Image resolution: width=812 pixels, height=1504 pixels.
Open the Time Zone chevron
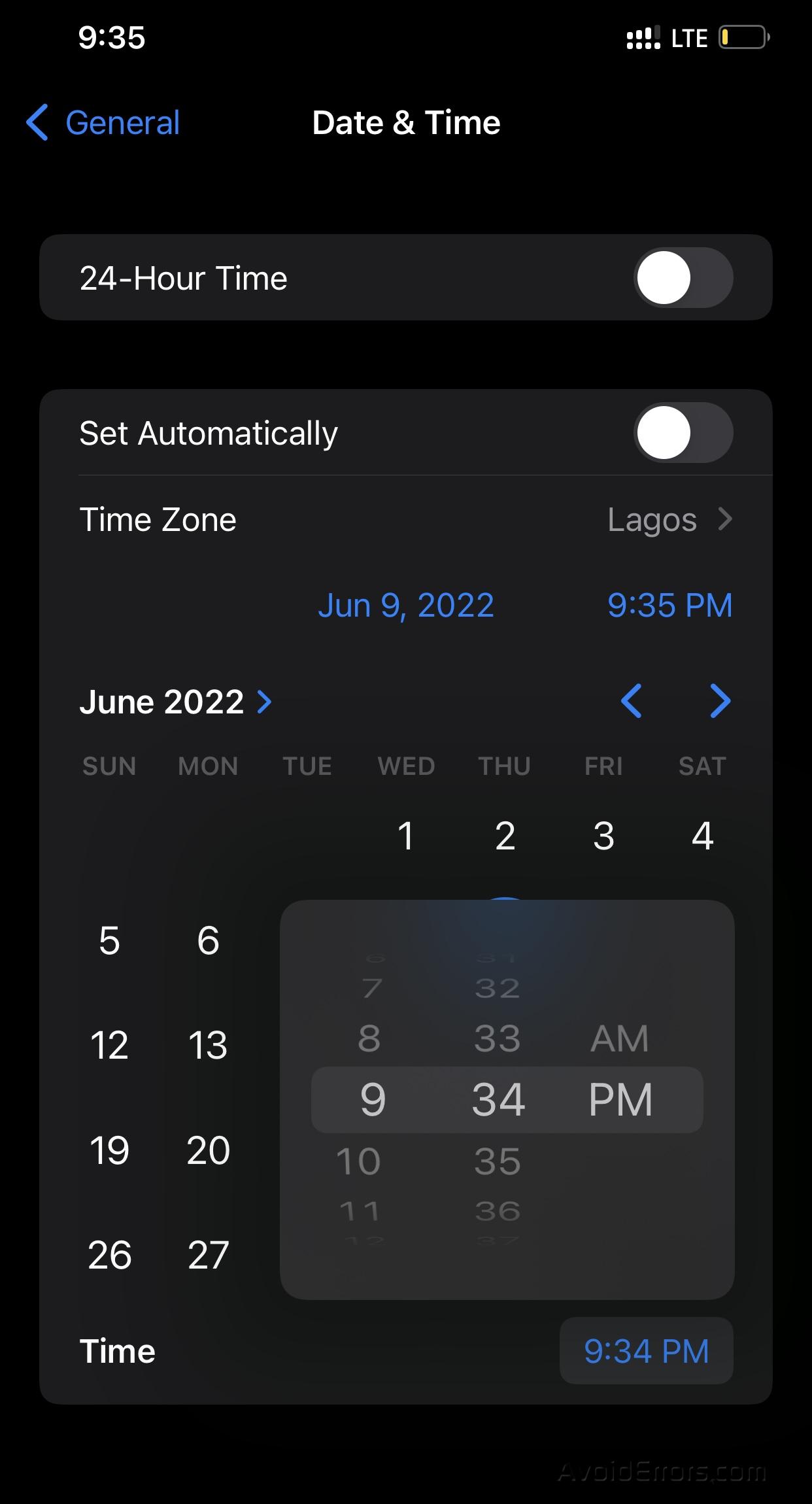tap(726, 519)
